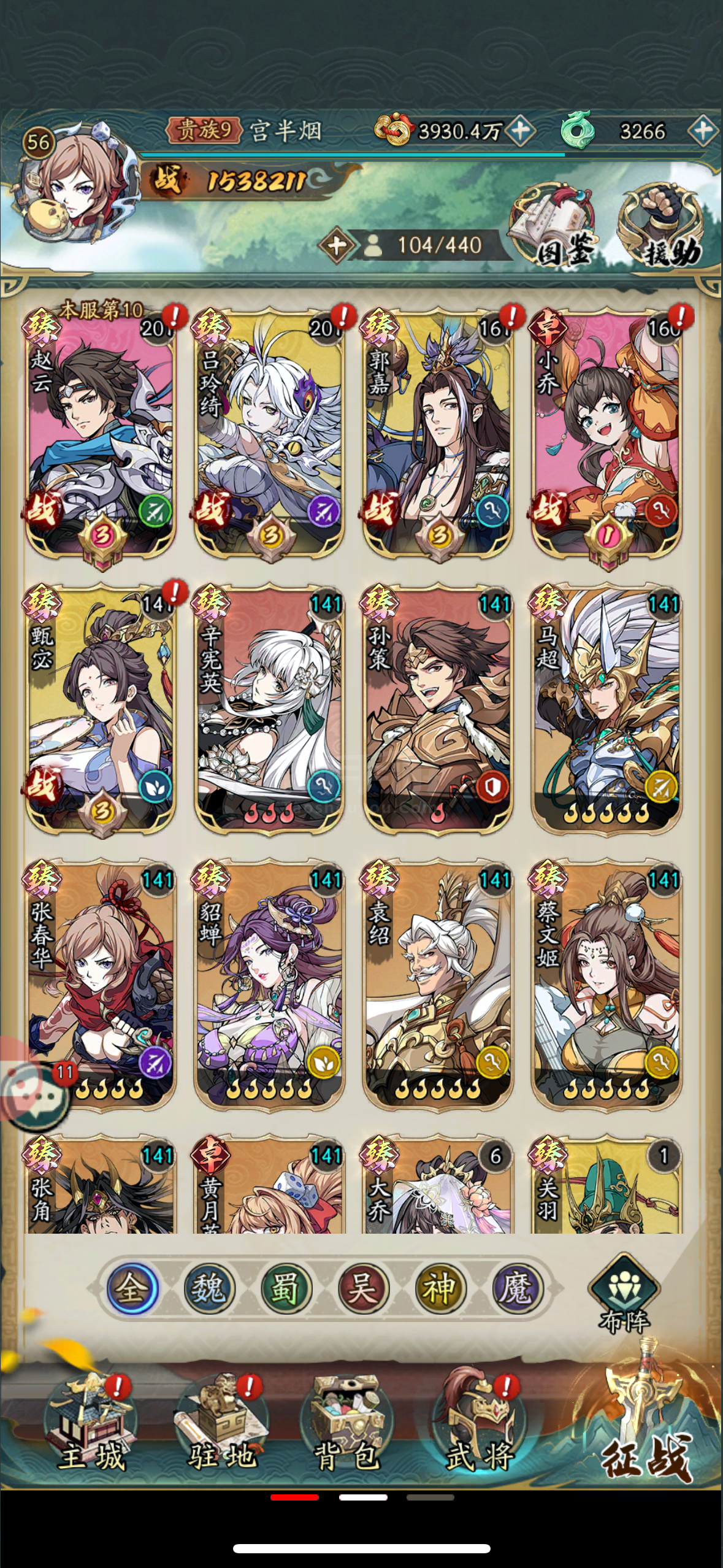This screenshot has height=1568, width=723.
Task: Open hero card 赵云
Action: tap(100, 436)
